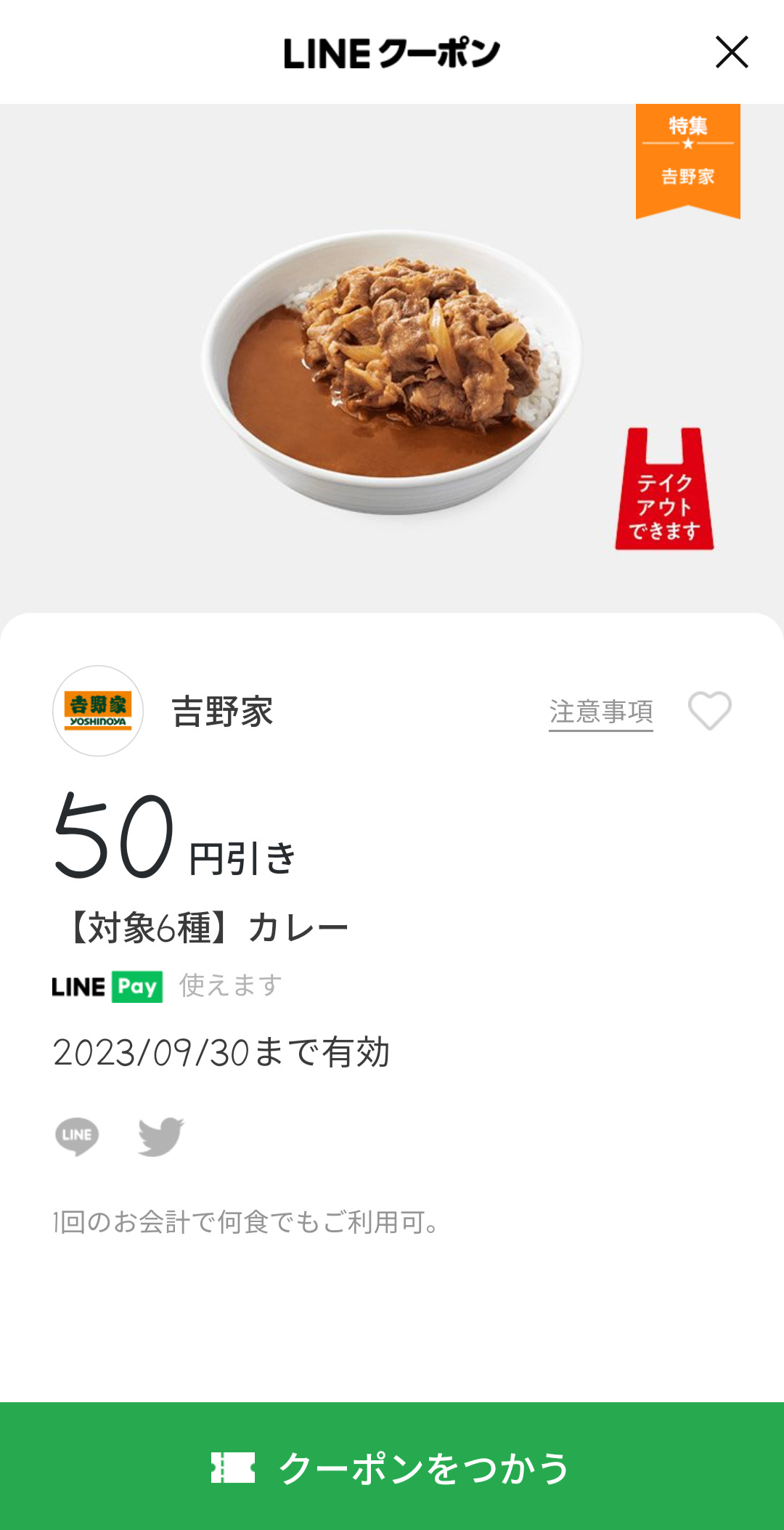Share the coupon via LINE

pyautogui.click(x=77, y=1136)
